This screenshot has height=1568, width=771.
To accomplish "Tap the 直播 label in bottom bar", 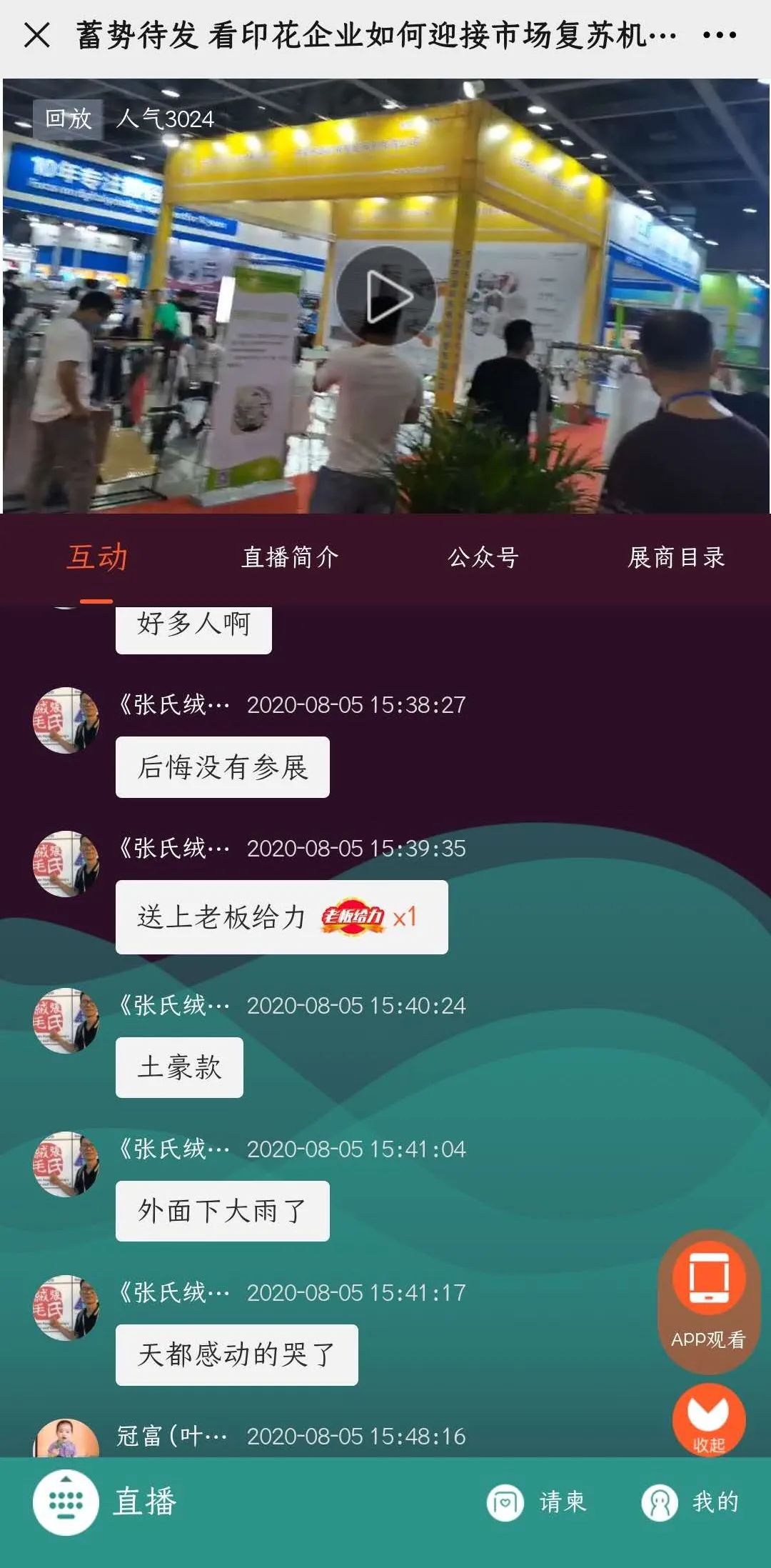I will (x=145, y=1502).
